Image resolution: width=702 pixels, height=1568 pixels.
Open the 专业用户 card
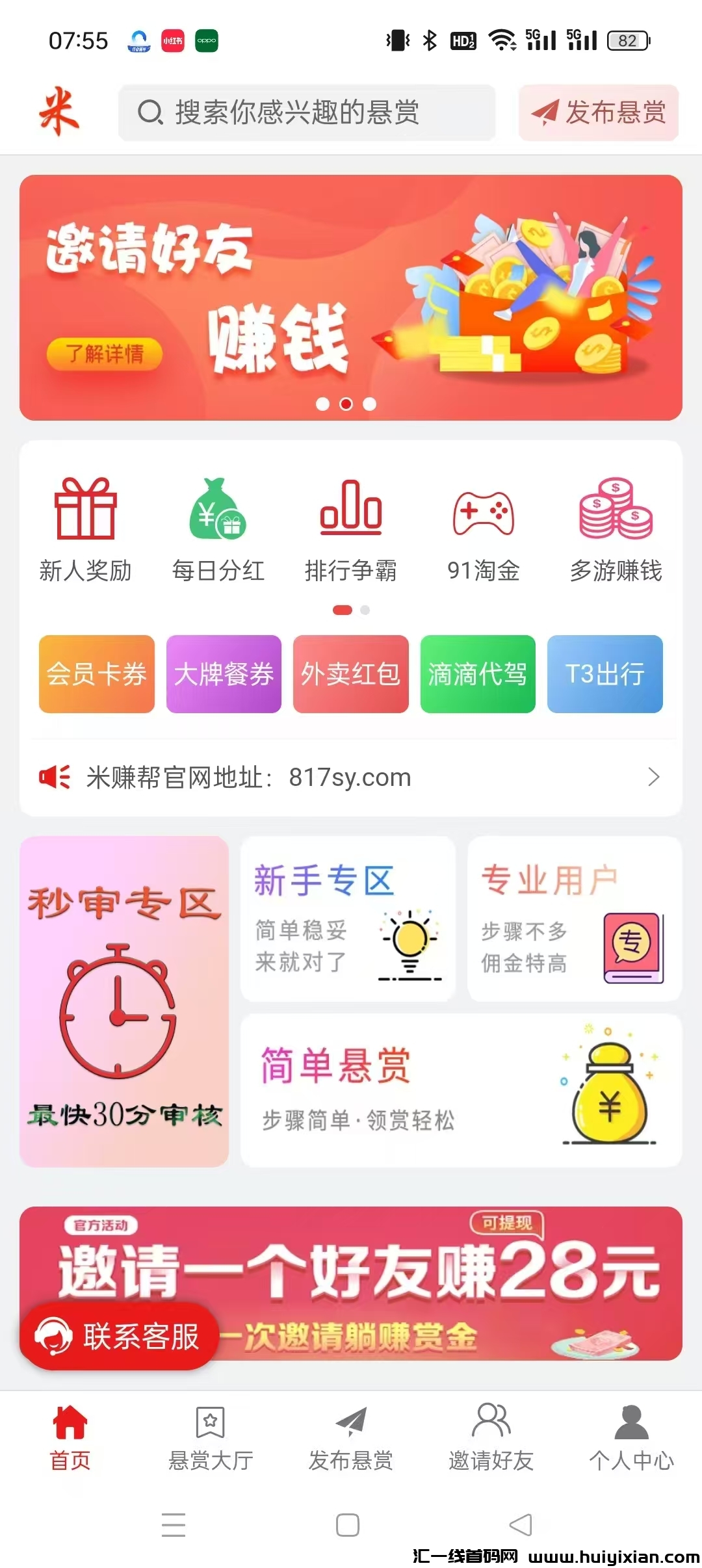(575, 919)
